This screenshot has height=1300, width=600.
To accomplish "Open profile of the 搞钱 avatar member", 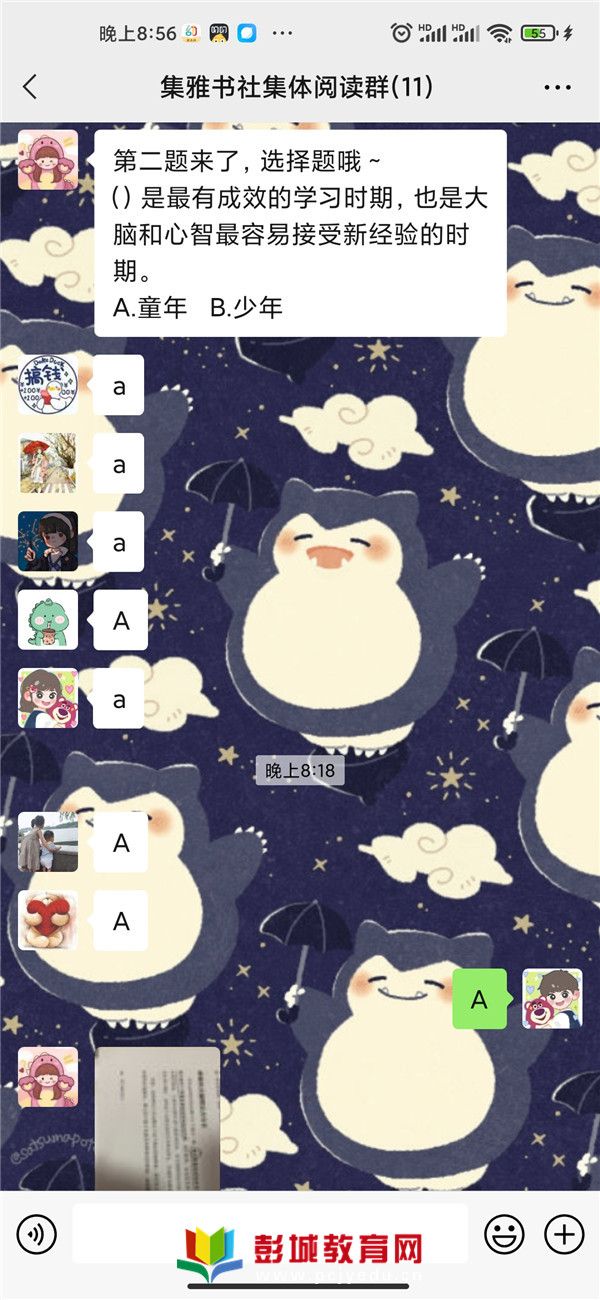I will tap(48, 385).
